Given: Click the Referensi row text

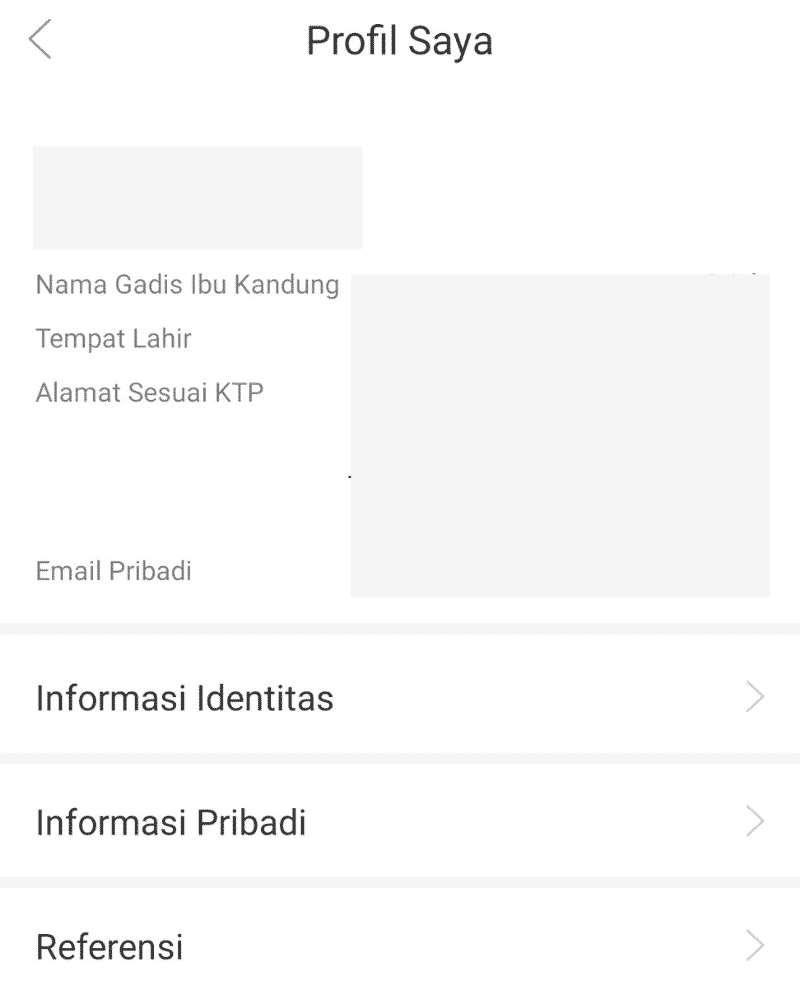Looking at the screenshot, I should [109, 946].
